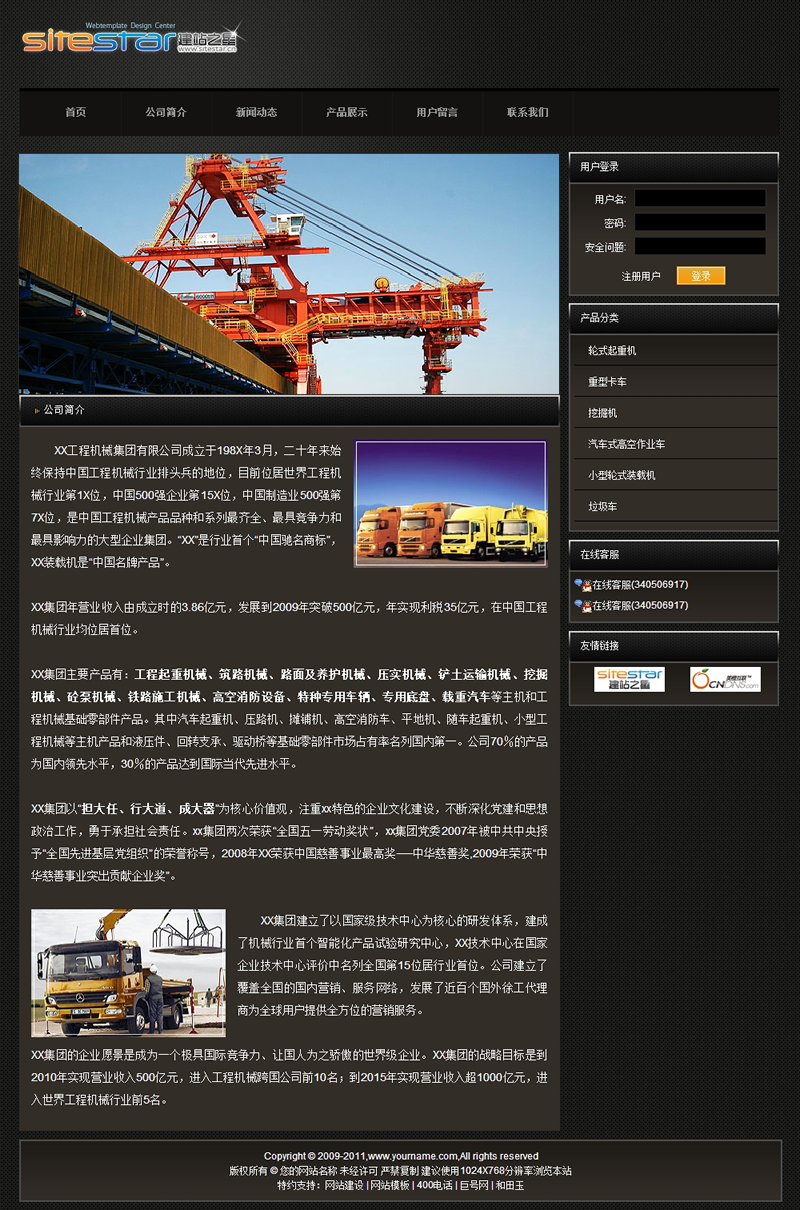Viewport: 800px width, 1210px height.
Task: Select the 用户留言 nav item
Action: click(x=437, y=112)
